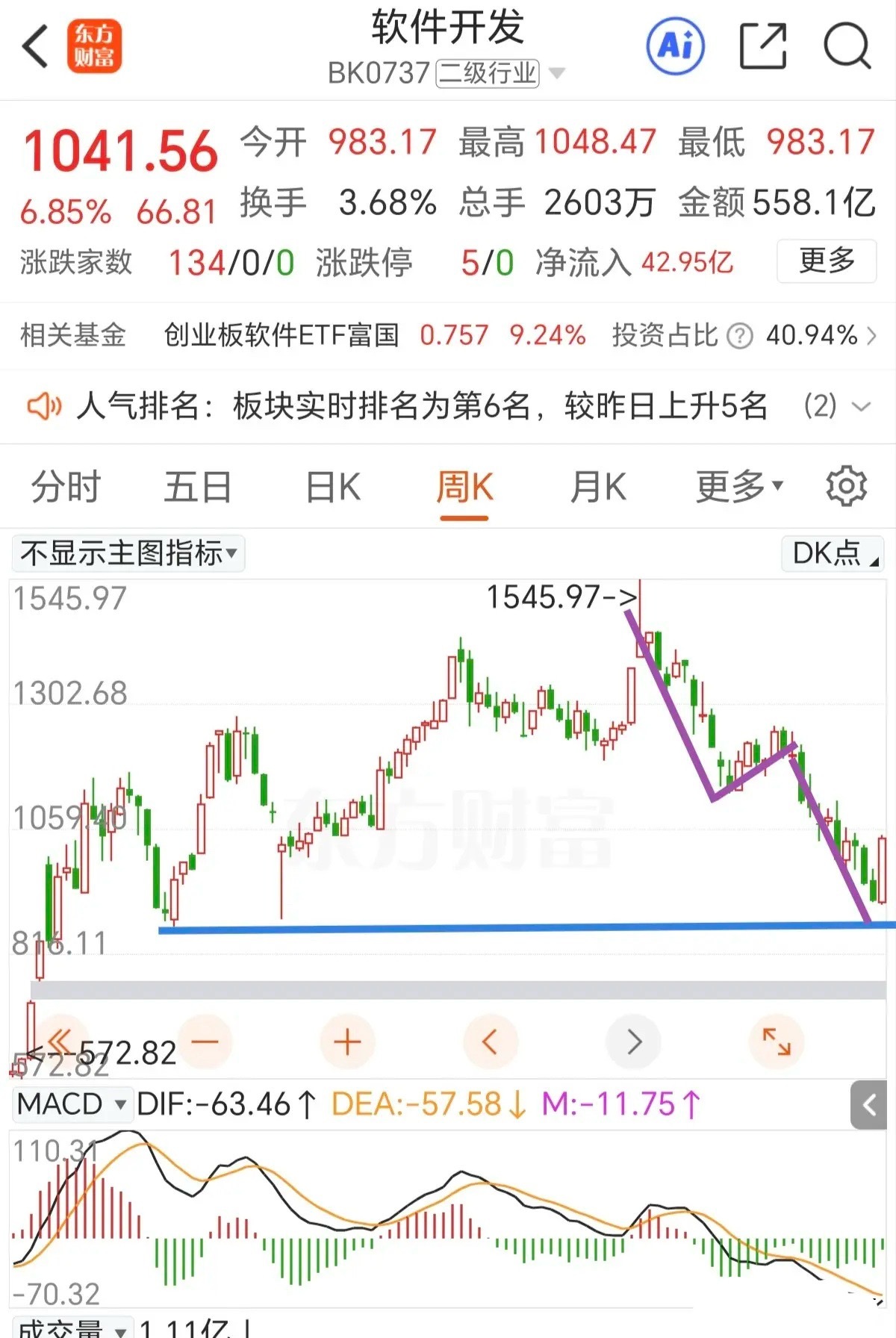Open the 更多 chart period dropdown
This screenshot has height=1338, width=896.
739,487
